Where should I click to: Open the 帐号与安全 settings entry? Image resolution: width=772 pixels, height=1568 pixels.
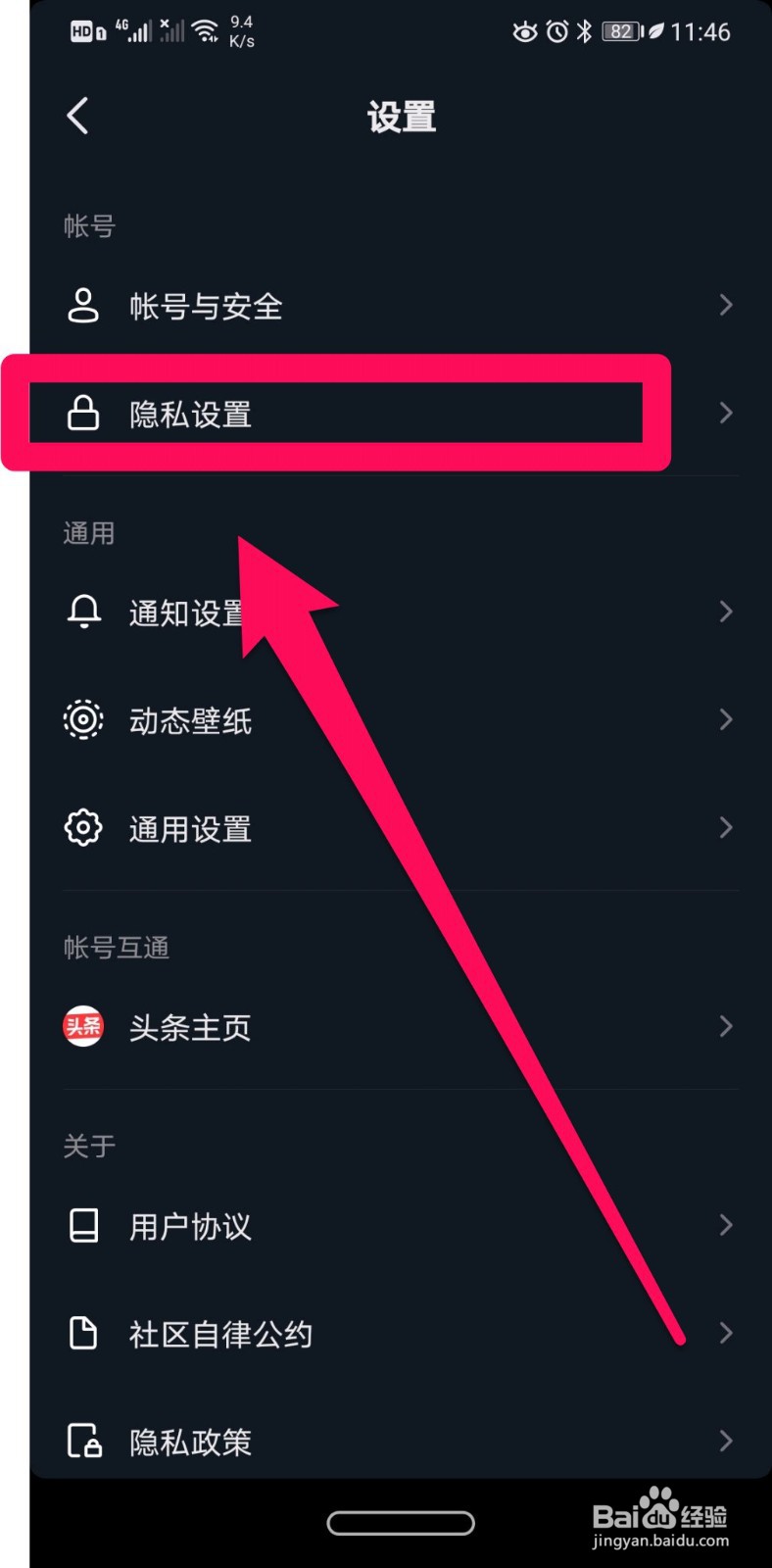click(206, 307)
